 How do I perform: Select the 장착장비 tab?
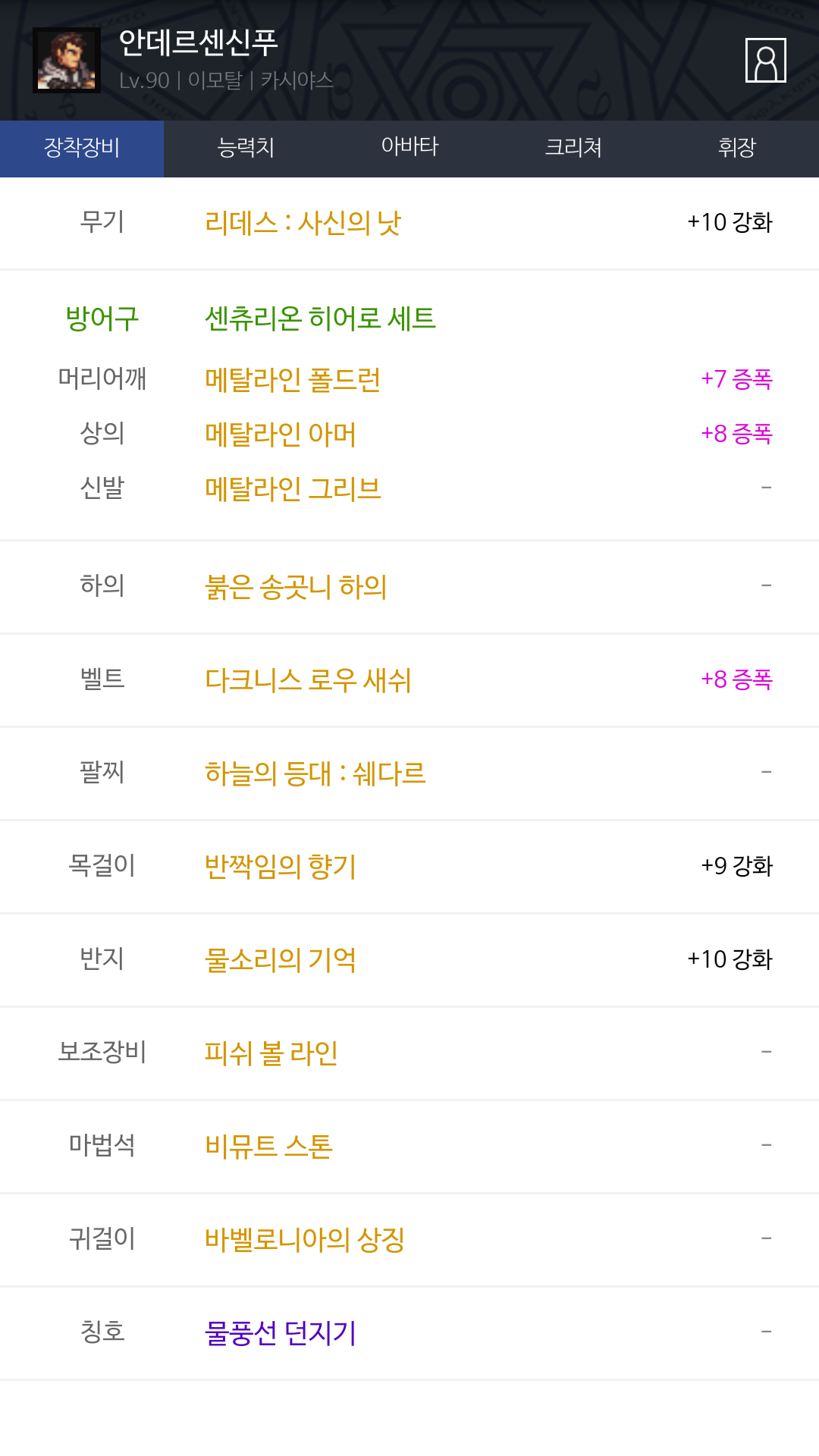pos(82,148)
